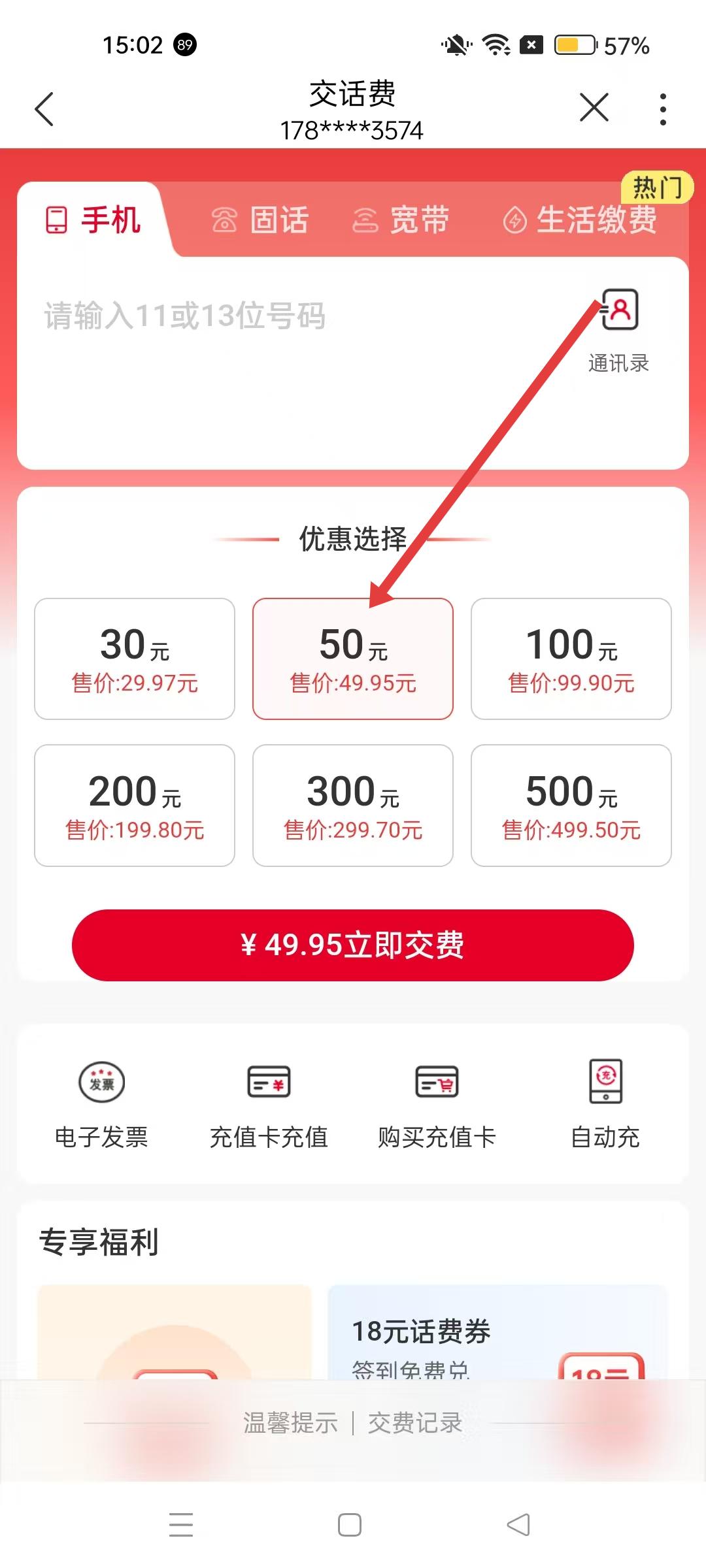This screenshot has height=1568, width=706.
Task: Close the 交话费 page
Action: pyautogui.click(x=594, y=107)
